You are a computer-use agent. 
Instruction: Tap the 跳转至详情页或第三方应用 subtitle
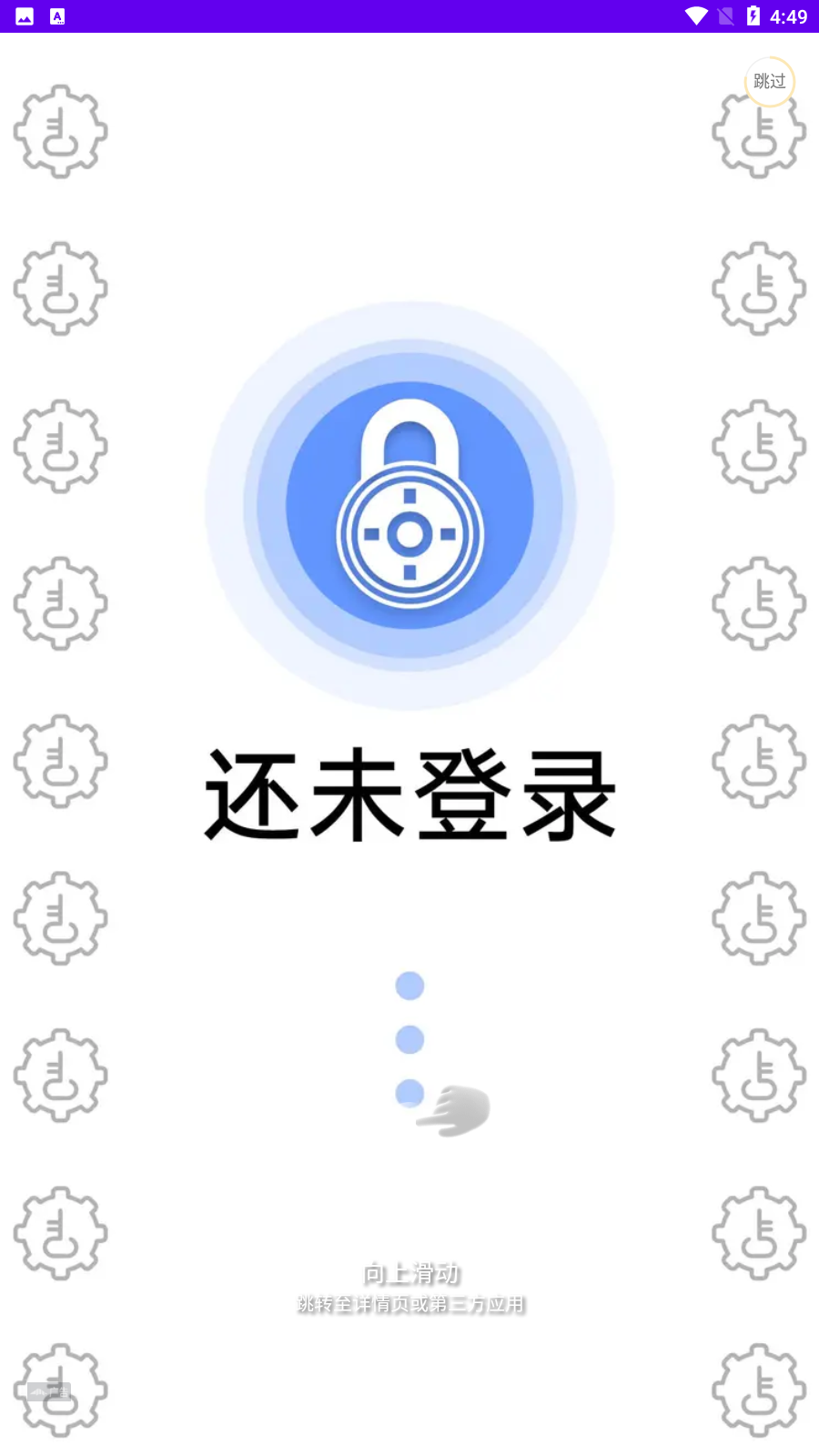(x=409, y=1303)
